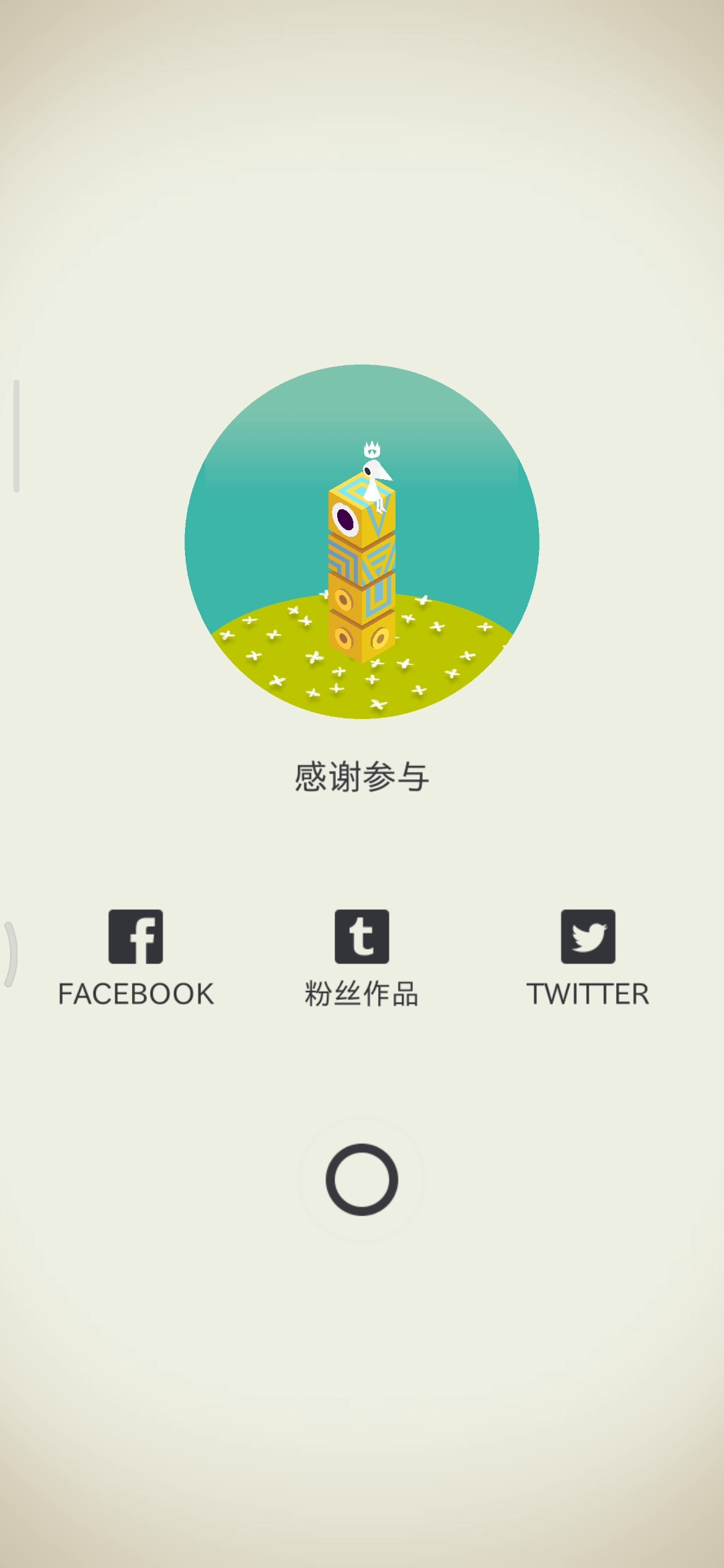Tap the circle button below social links

[362, 1179]
